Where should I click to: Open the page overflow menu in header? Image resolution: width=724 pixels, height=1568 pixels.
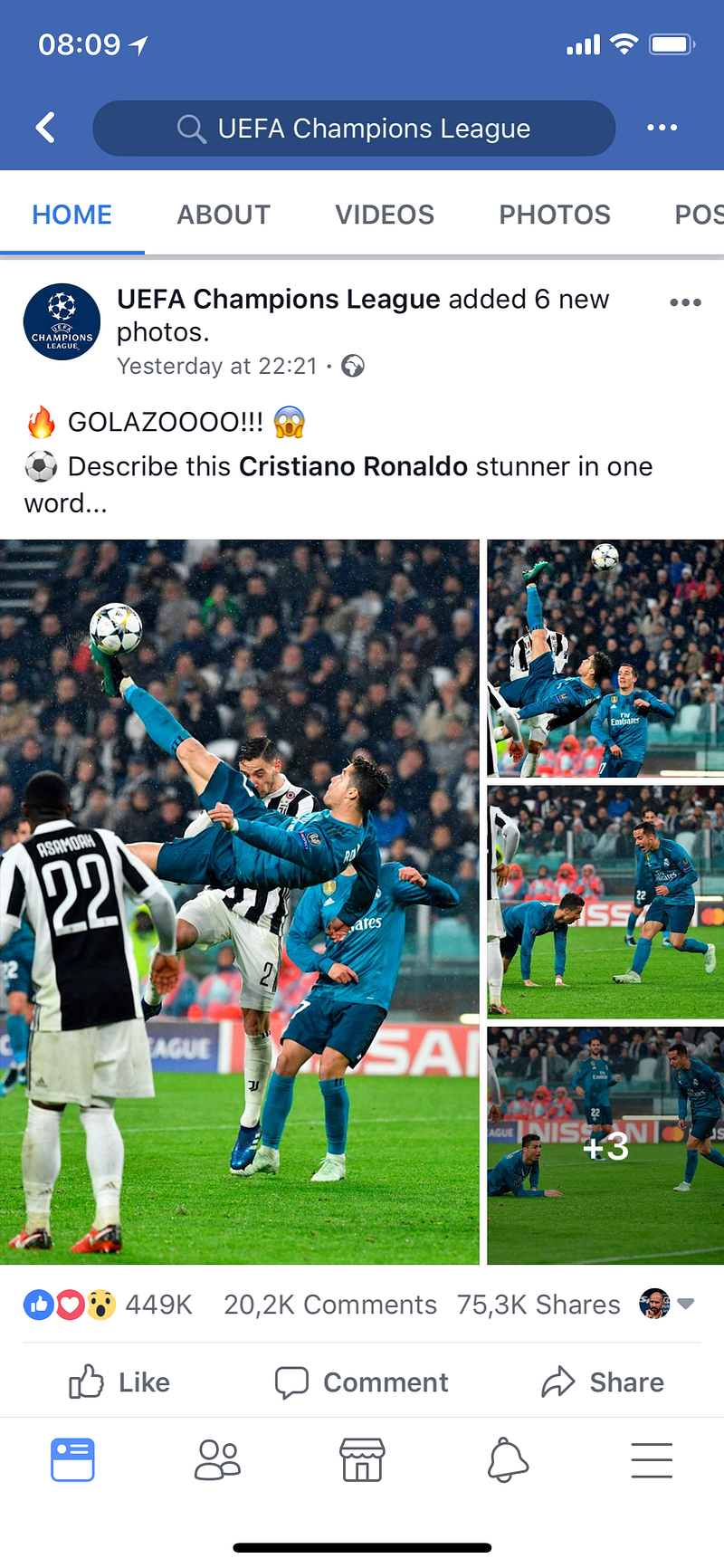pos(662,128)
